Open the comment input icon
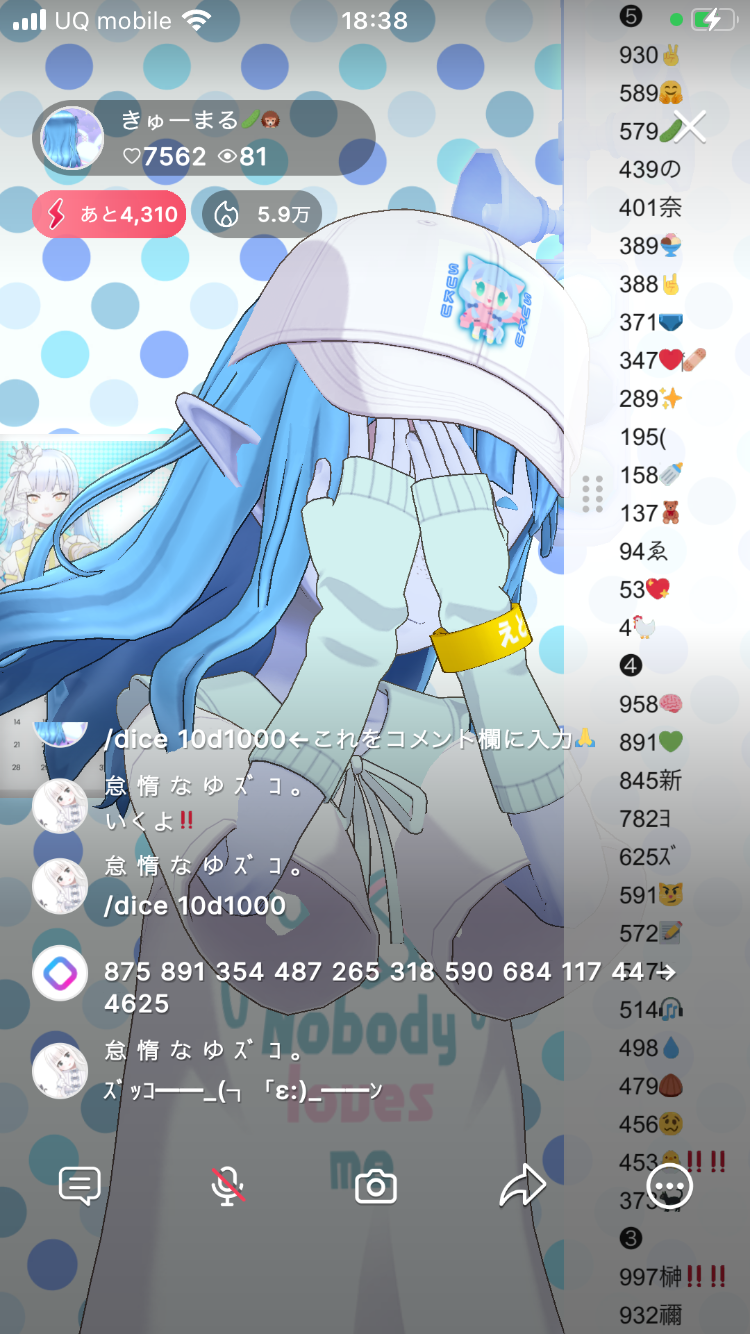Screen dimensions: 750x1334 (x=80, y=1186)
